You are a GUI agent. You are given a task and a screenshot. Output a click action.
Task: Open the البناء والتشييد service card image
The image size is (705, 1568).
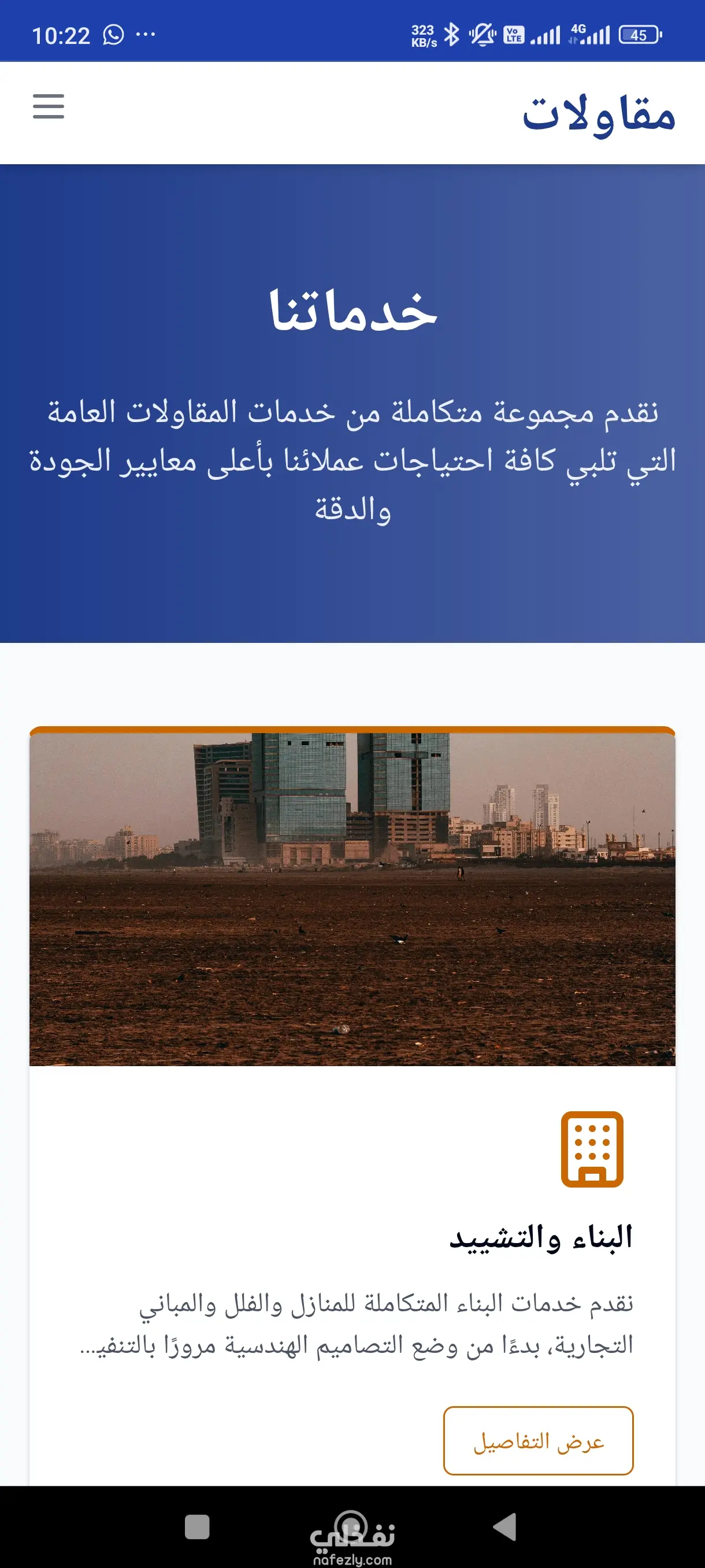[x=352, y=898]
